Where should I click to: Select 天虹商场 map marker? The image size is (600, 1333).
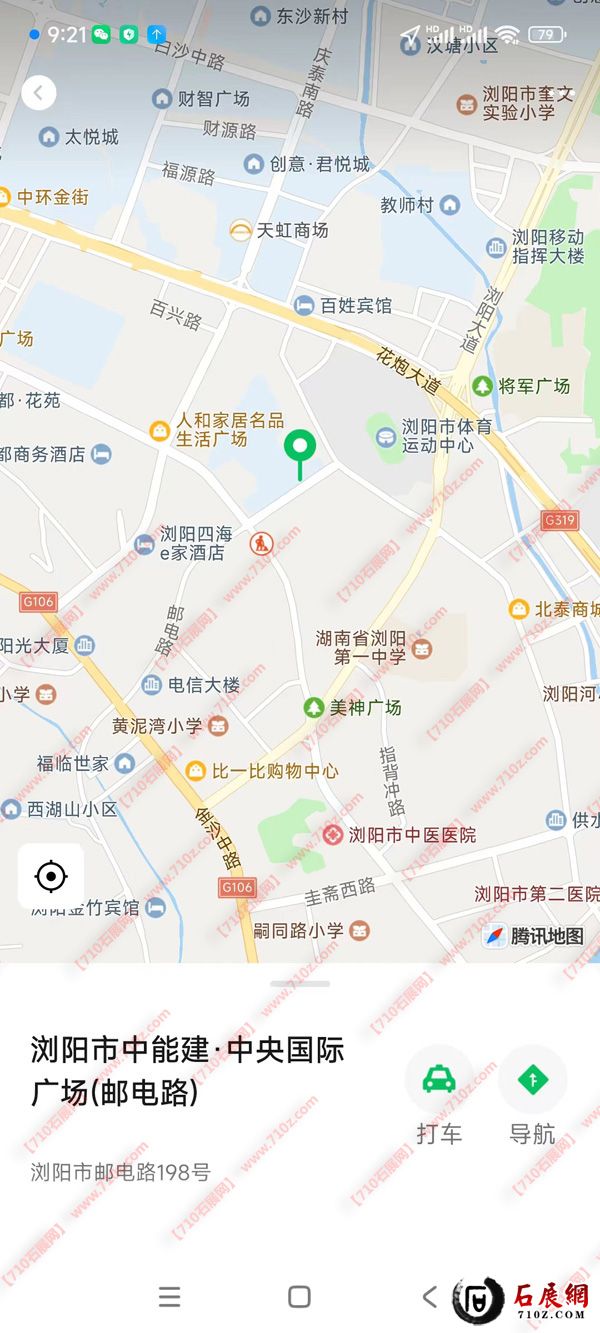[240, 231]
